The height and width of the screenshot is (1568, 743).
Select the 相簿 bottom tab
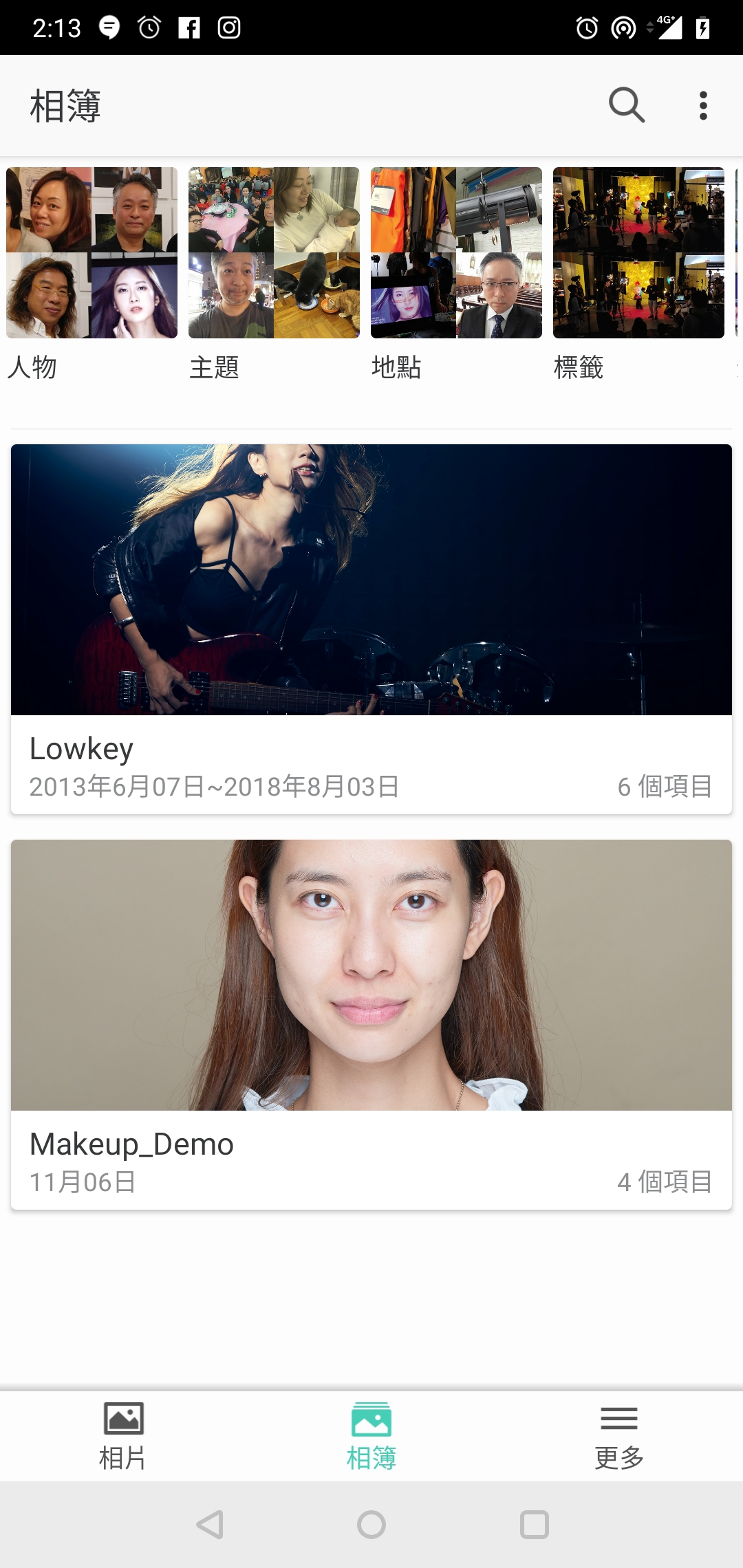[371, 1436]
